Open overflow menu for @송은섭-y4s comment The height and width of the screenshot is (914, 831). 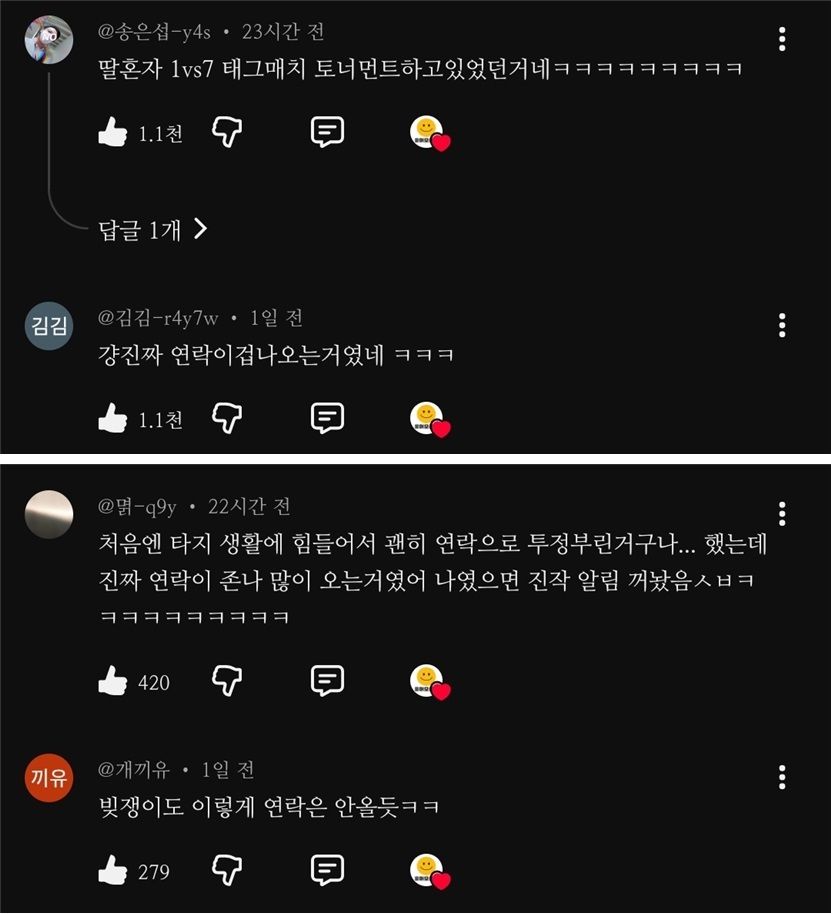click(782, 39)
